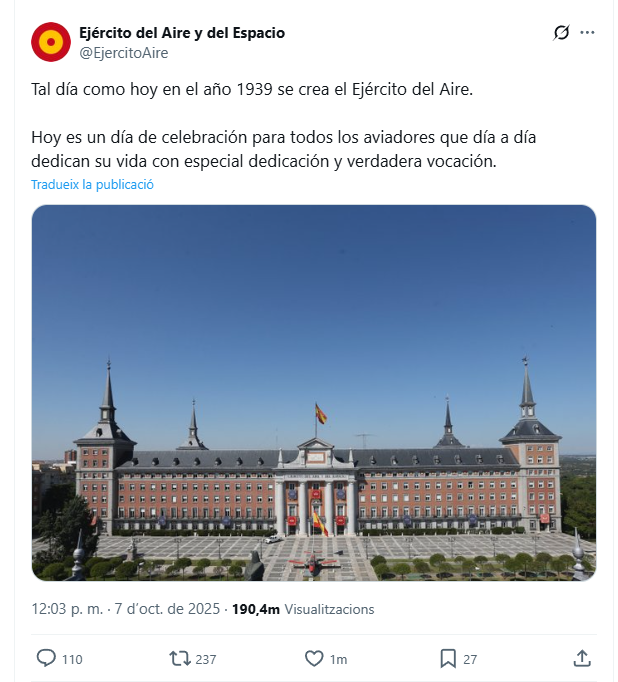Share the post using the share icon
The width and height of the screenshot is (618, 682).
point(582,658)
